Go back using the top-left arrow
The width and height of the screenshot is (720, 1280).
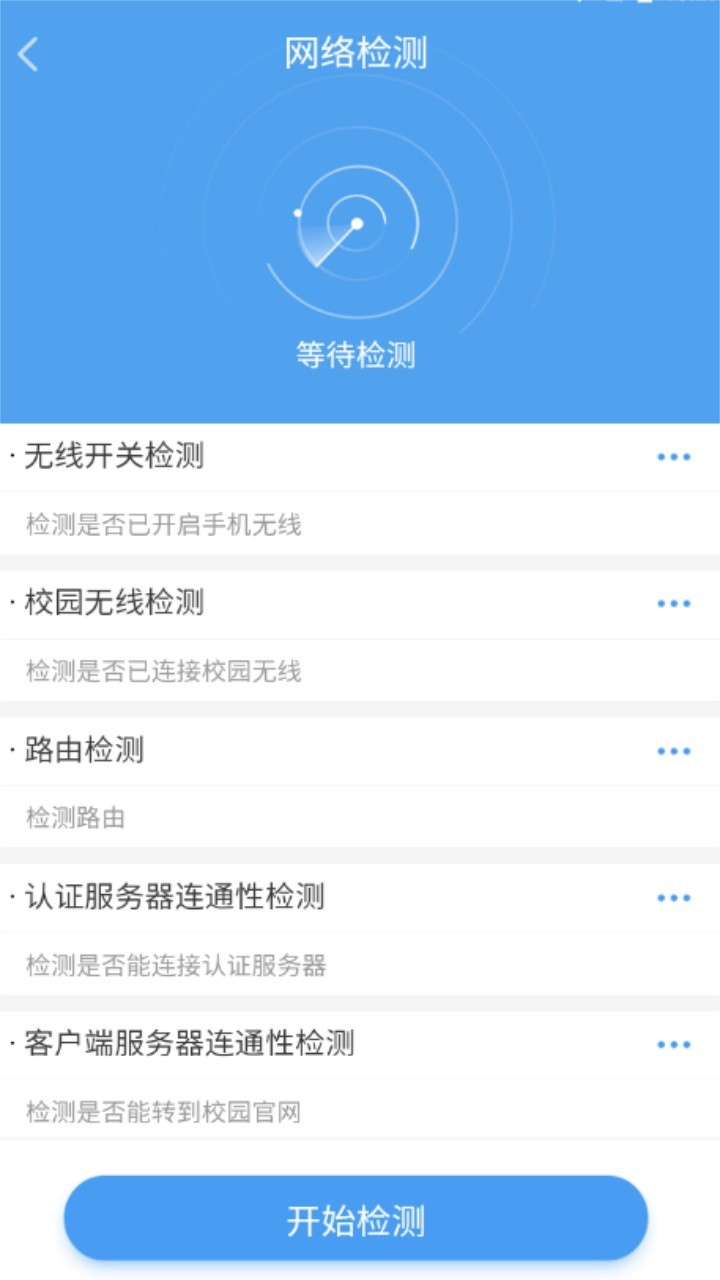pyautogui.click(x=28, y=54)
